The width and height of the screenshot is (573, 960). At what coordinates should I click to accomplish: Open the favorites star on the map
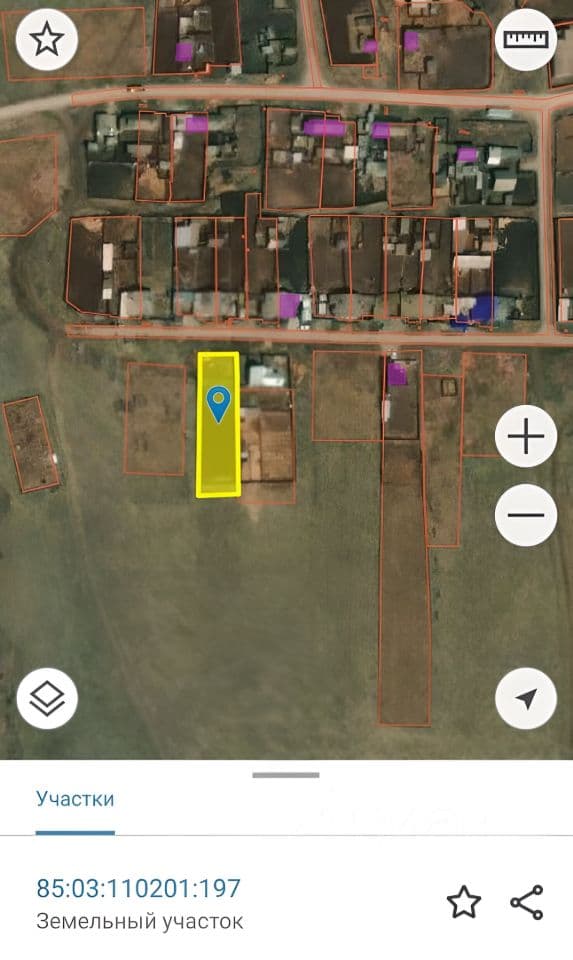click(47, 40)
